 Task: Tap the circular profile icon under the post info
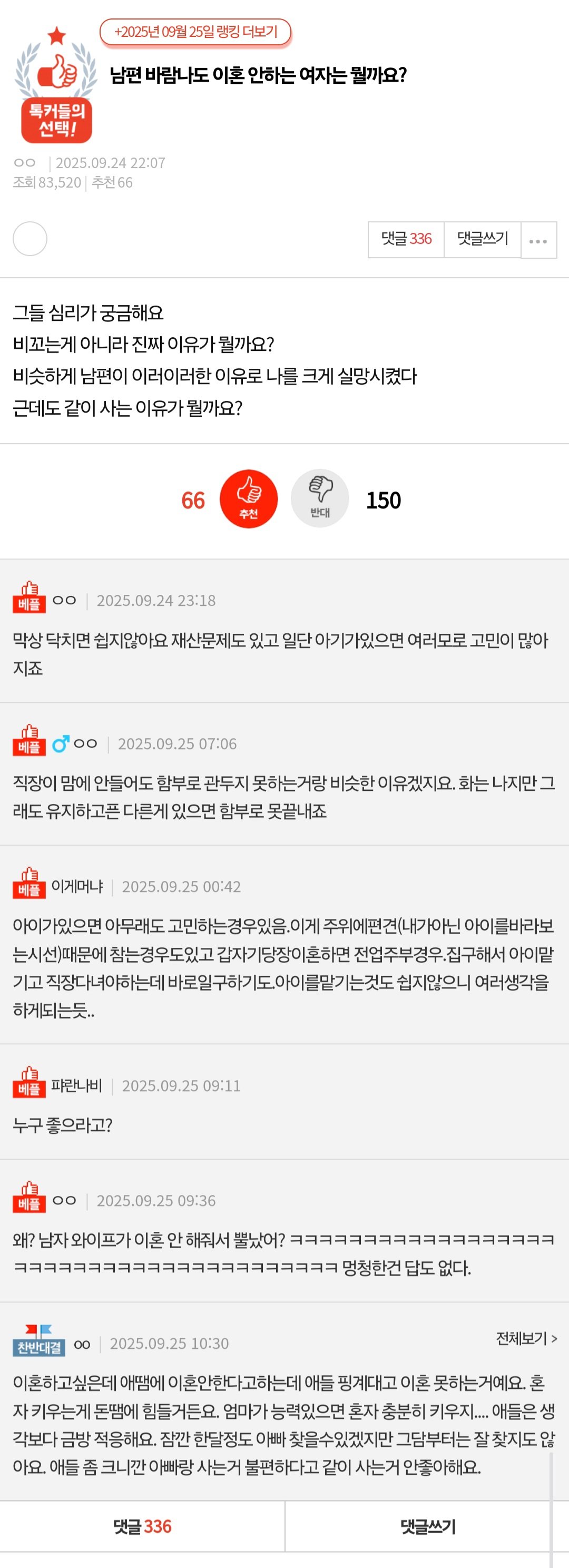(30, 239)
